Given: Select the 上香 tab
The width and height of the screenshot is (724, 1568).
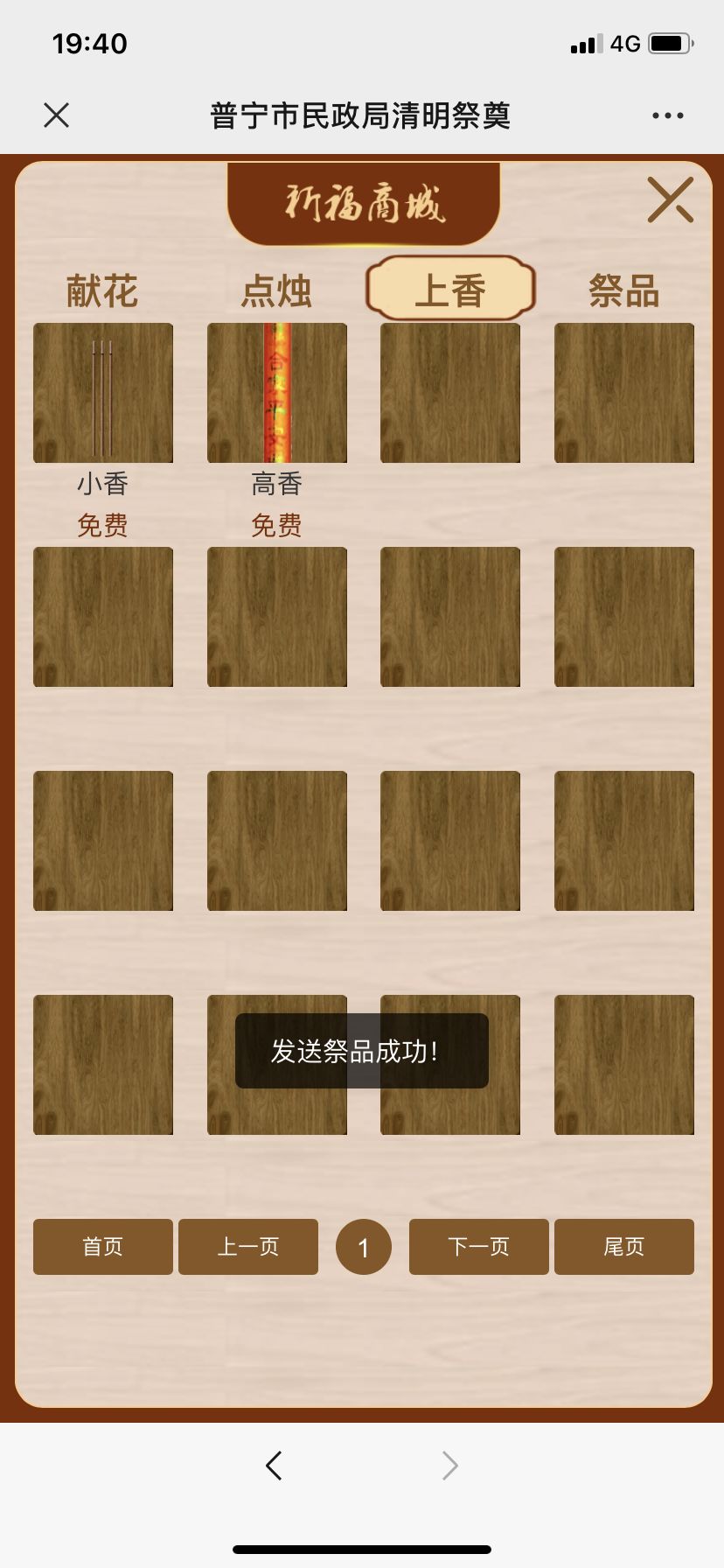Looking at the screenshot, I should click(449, 290).
